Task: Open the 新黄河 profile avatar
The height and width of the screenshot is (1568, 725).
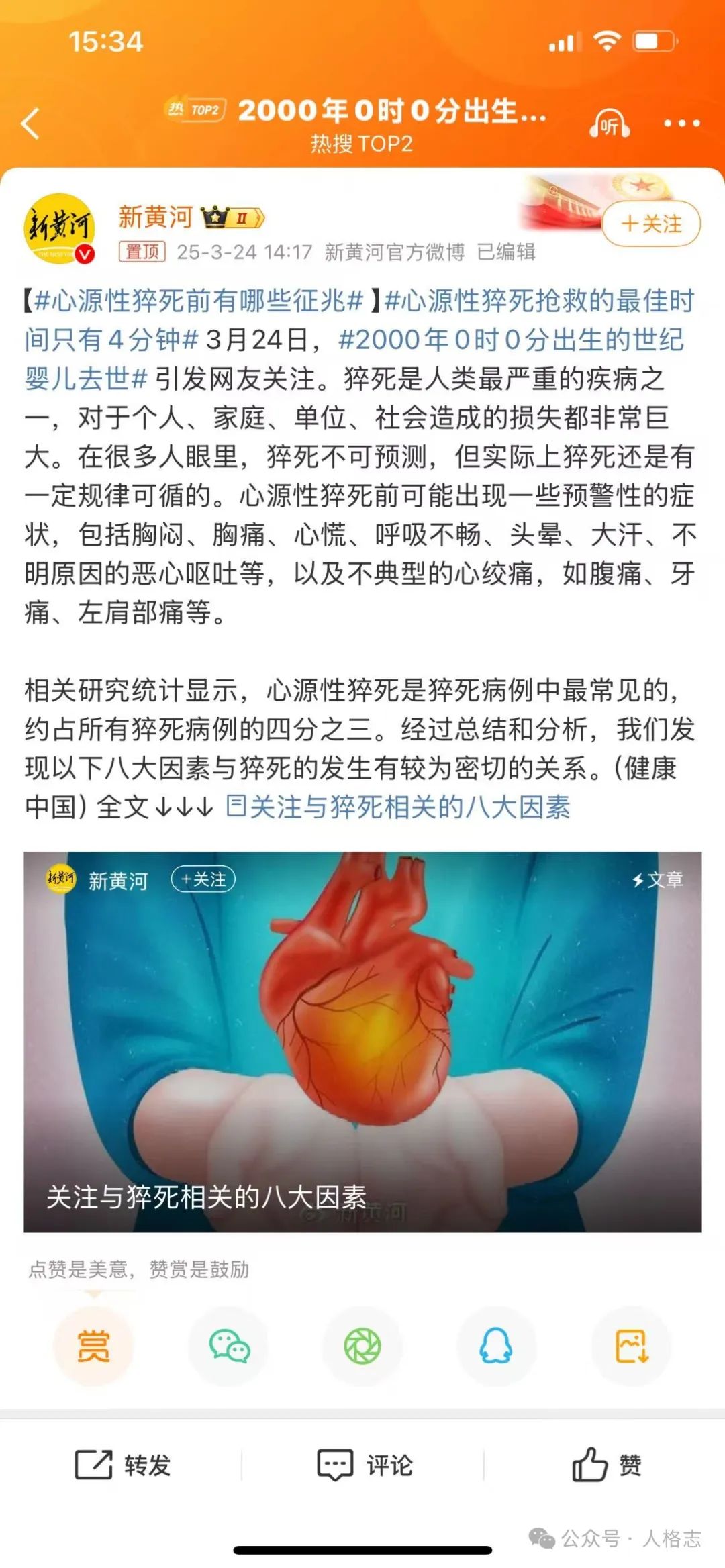Action: coord(59,228)
